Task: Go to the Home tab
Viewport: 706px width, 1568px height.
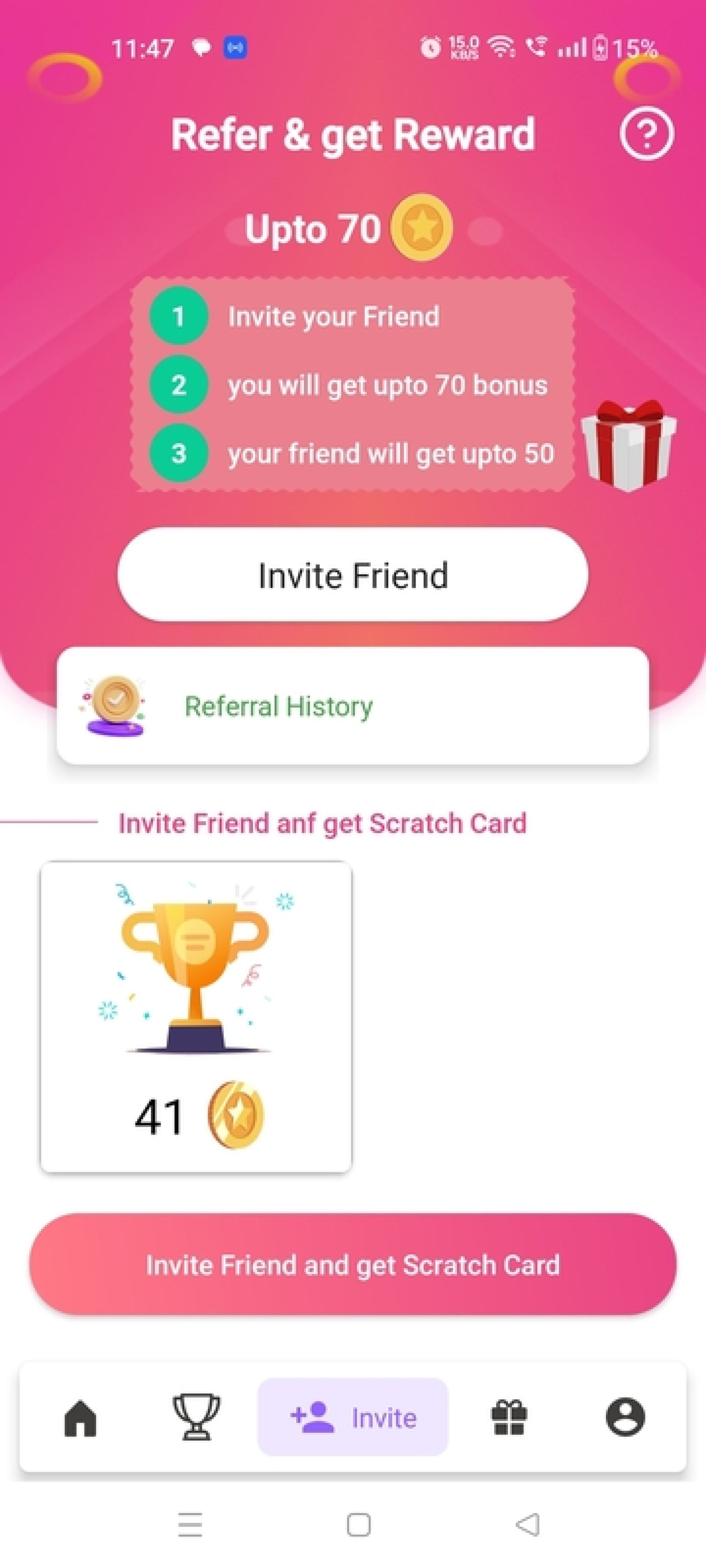Action: coord(80,1418)
